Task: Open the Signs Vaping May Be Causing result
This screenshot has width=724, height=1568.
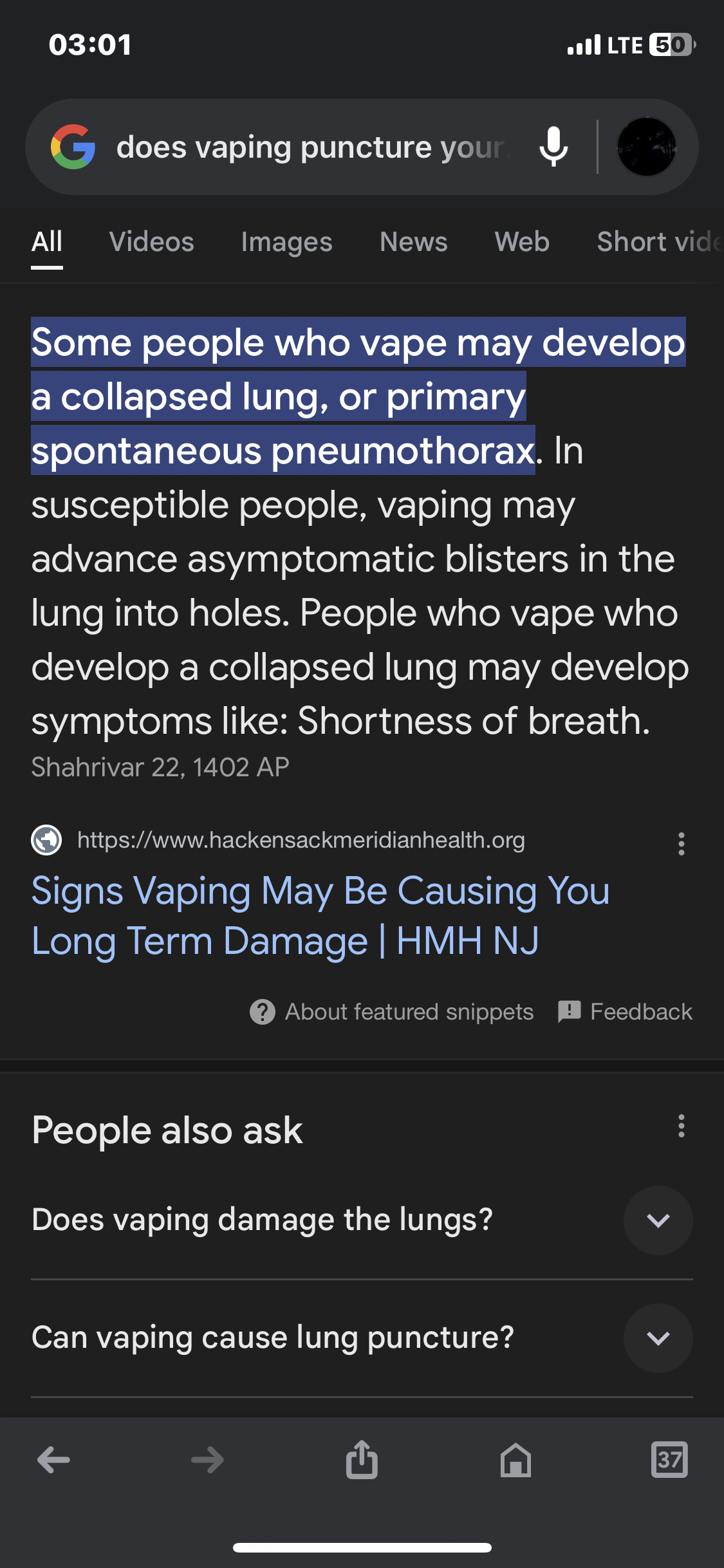Action: pyautogui.click(x=320, y=916)
